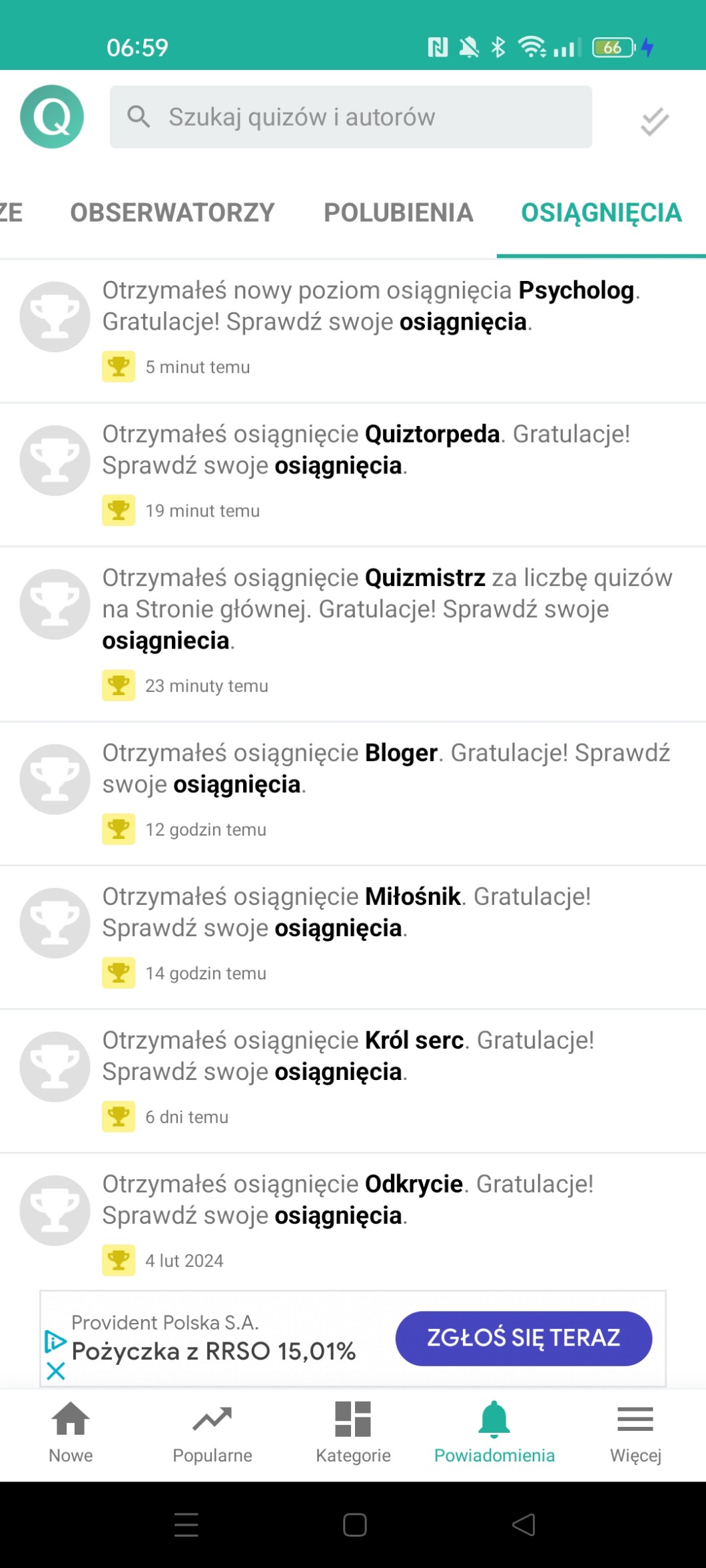Open the quiz and author search field
This screenshot has width=706, height=1568.
pyautogui.click(x=350, y=117)
